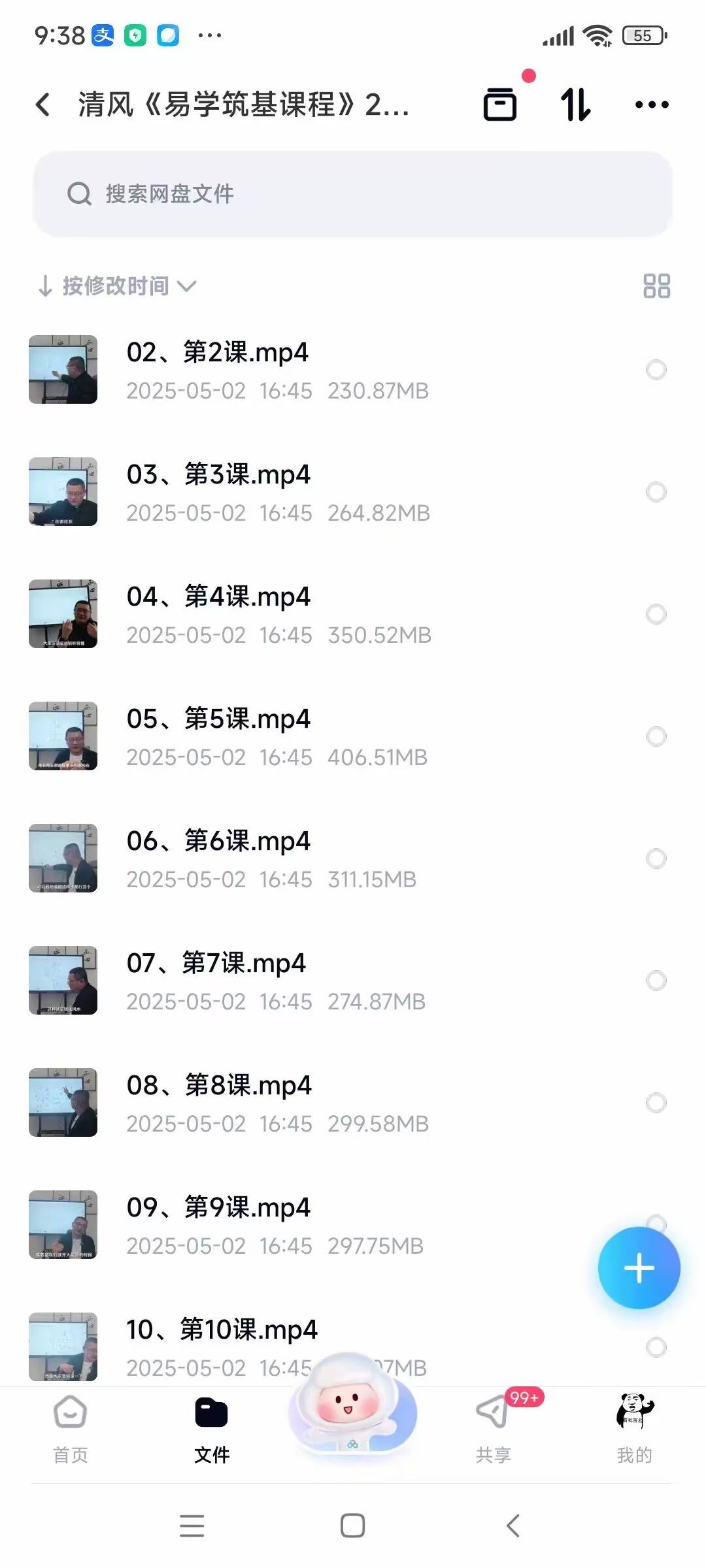Tap the system home button

click(x=352, y=1526)
